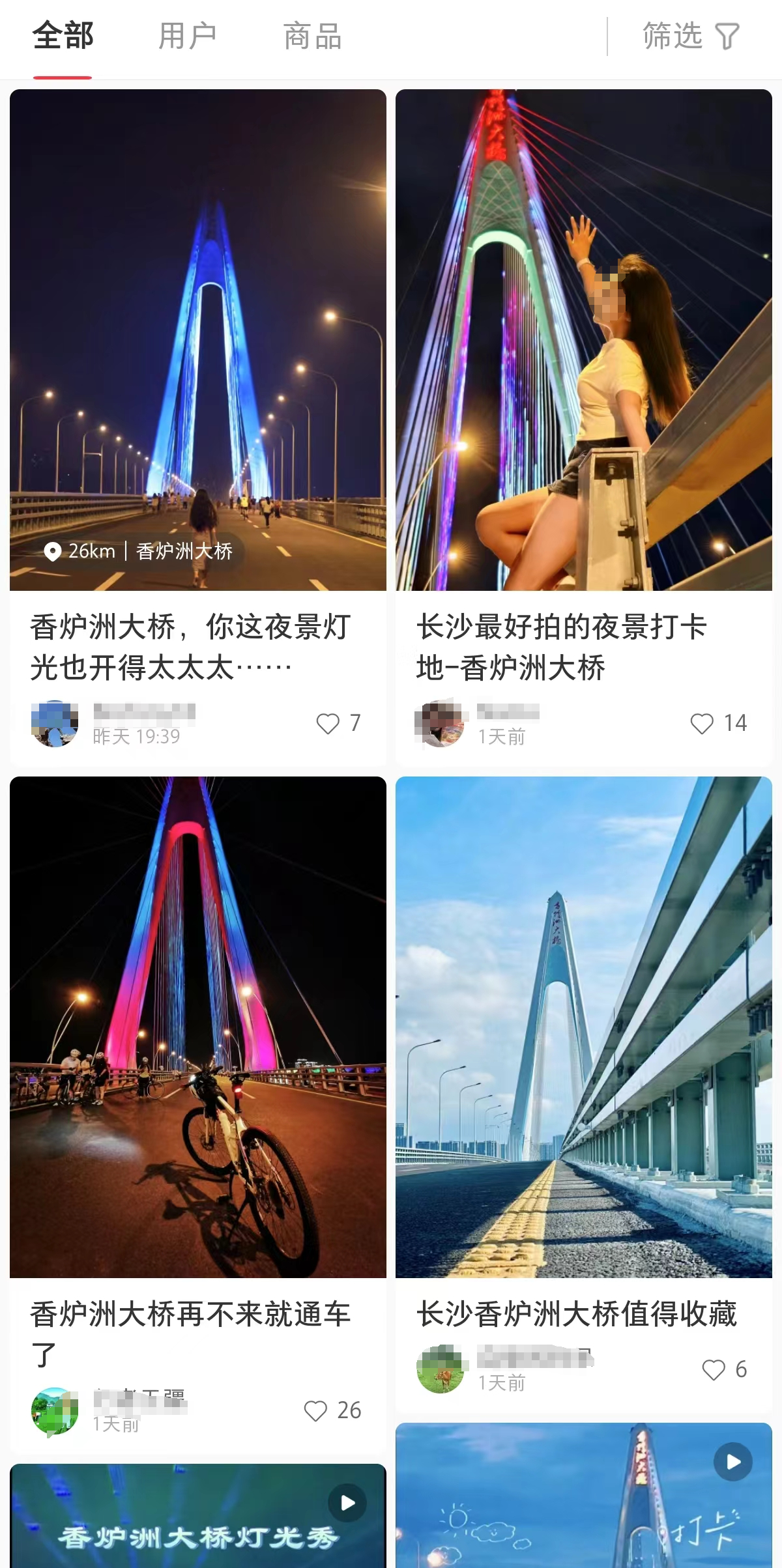View the author avatar under 香炉洲大桥再不来就通车了
Viewport: 782px width, 1568px height.
tap(55, 1411)
